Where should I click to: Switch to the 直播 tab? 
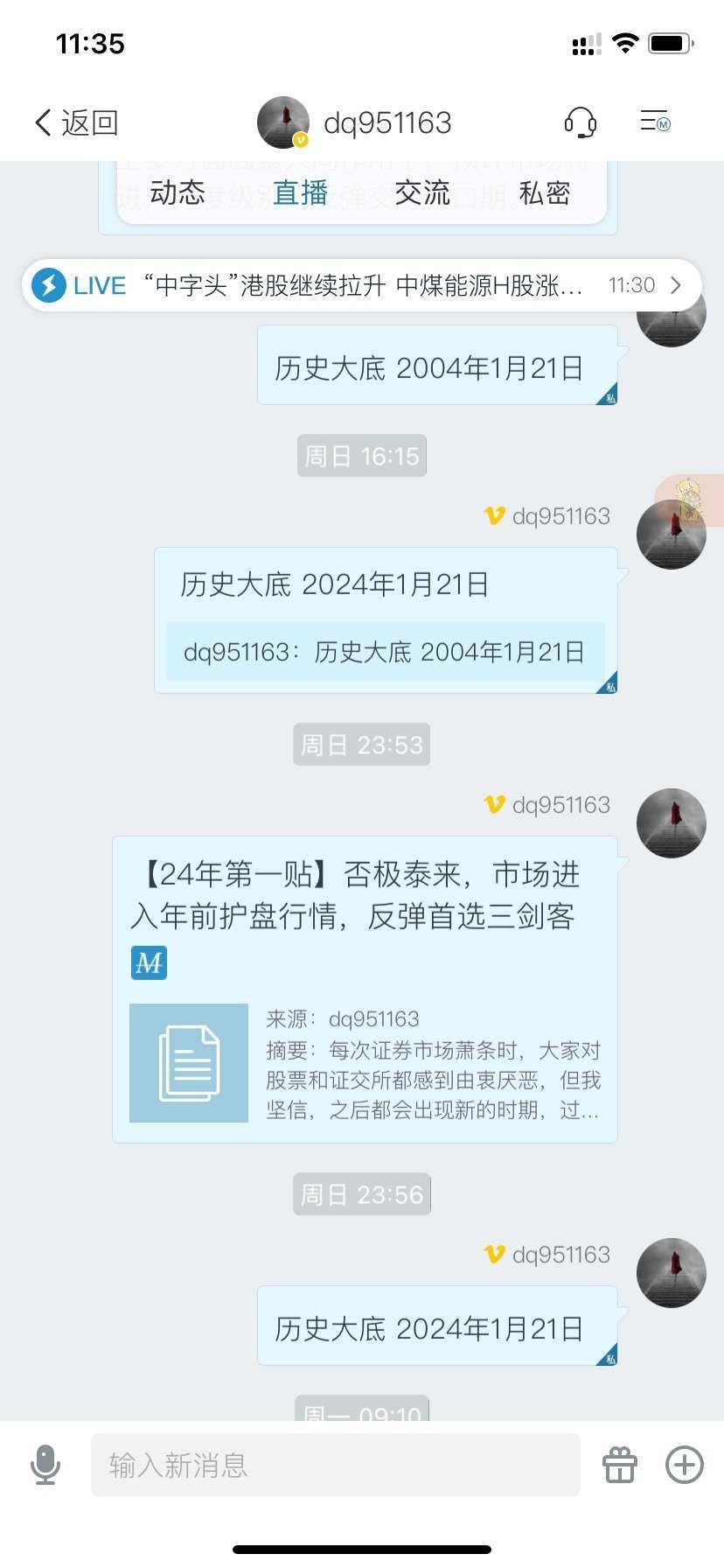coord(300,192)
